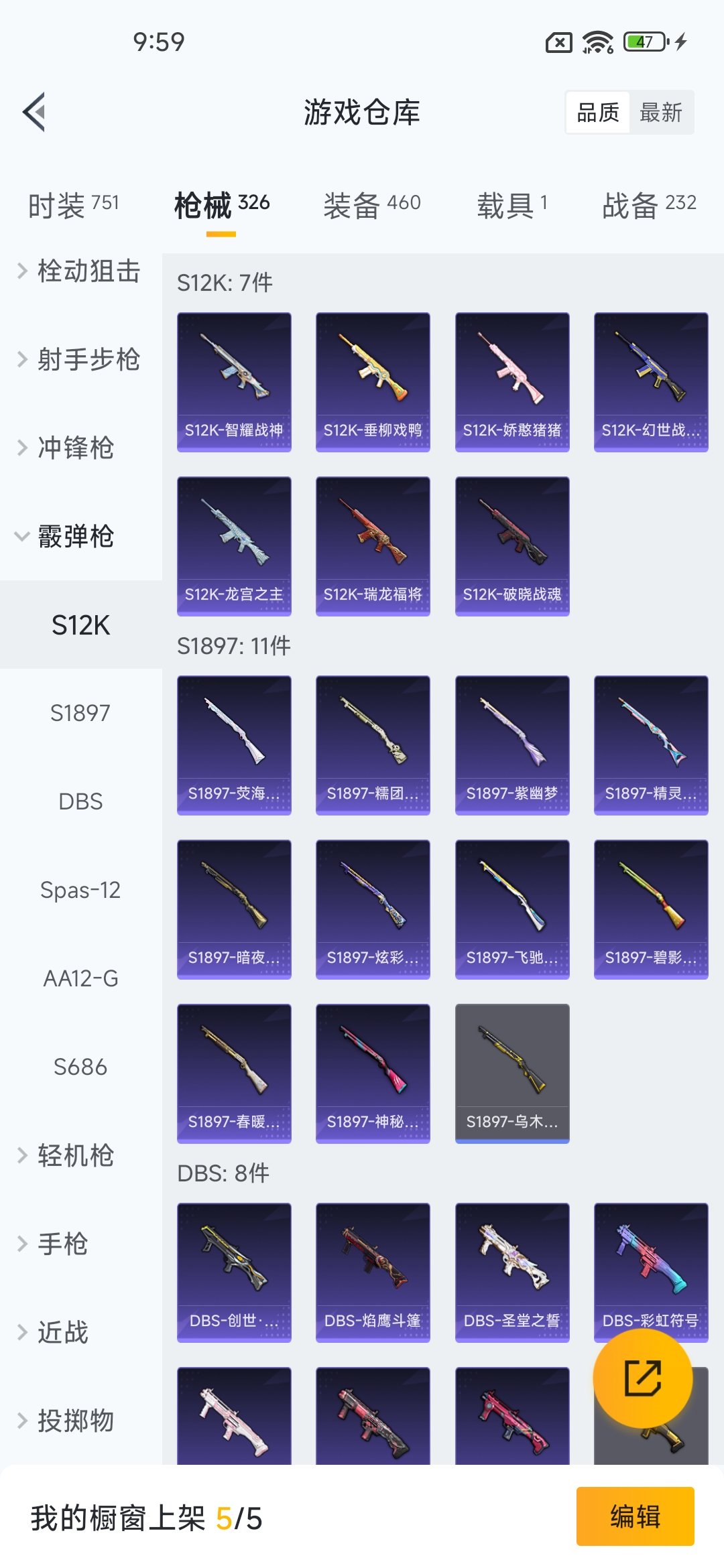Select Spas-12 in the sidebar
This screenshot has height=1568, width=724.
point(80,890)
